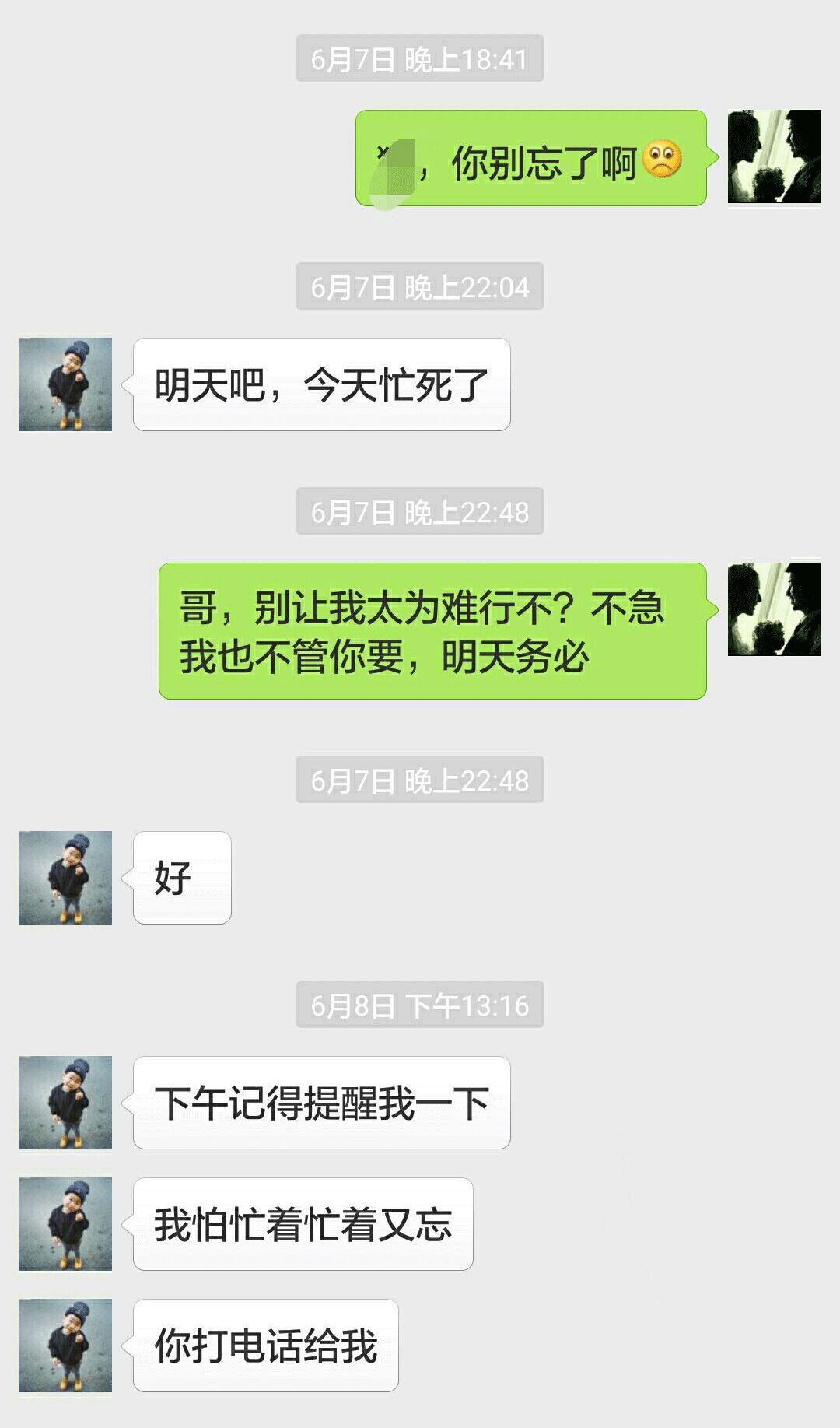Viewport: 840px width, 1428px height.
Task: Tap the "6月8日 下午13:16" timestamp
Action: (x=420, y=1005)
